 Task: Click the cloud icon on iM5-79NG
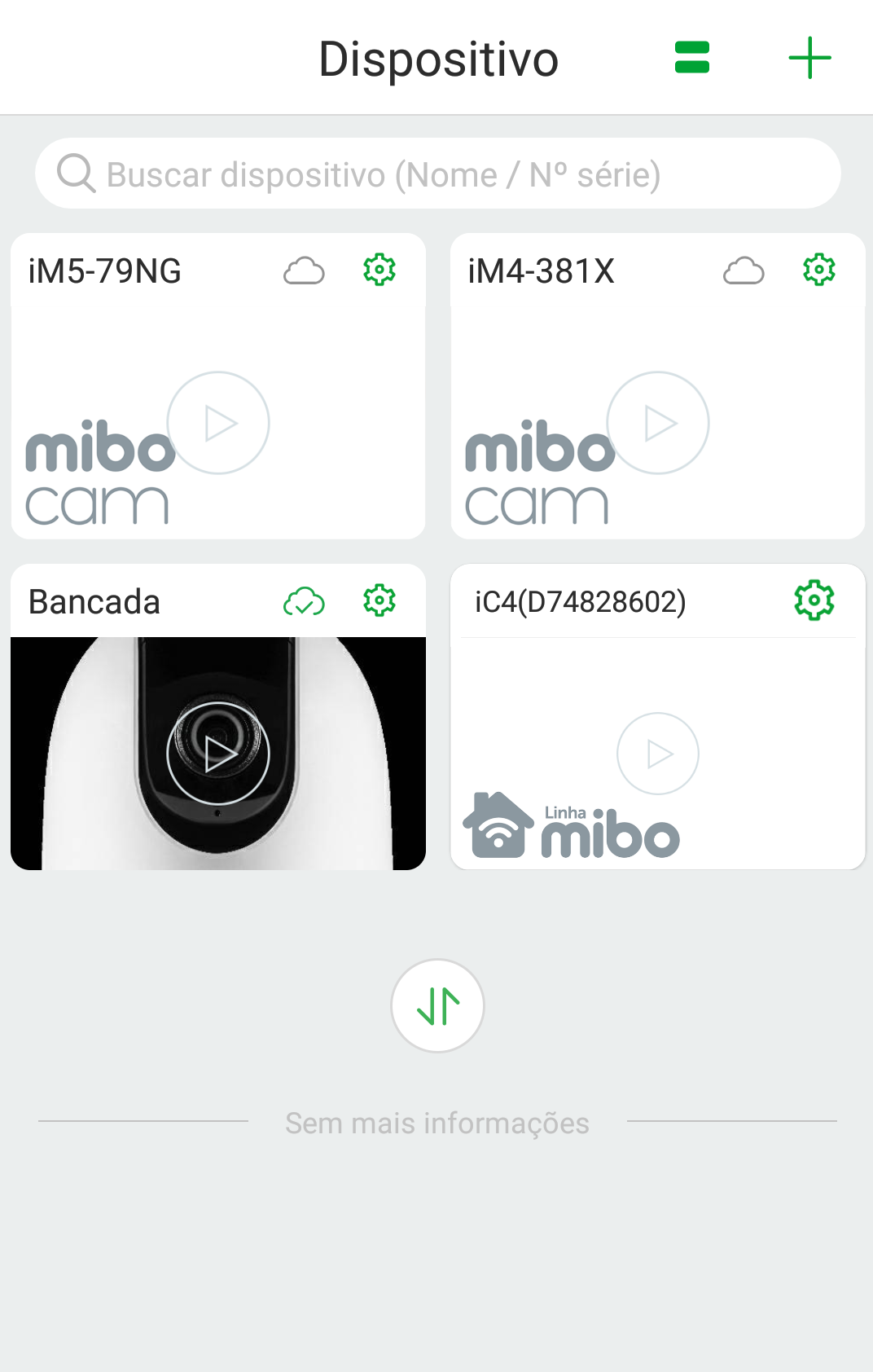(303, 270)
